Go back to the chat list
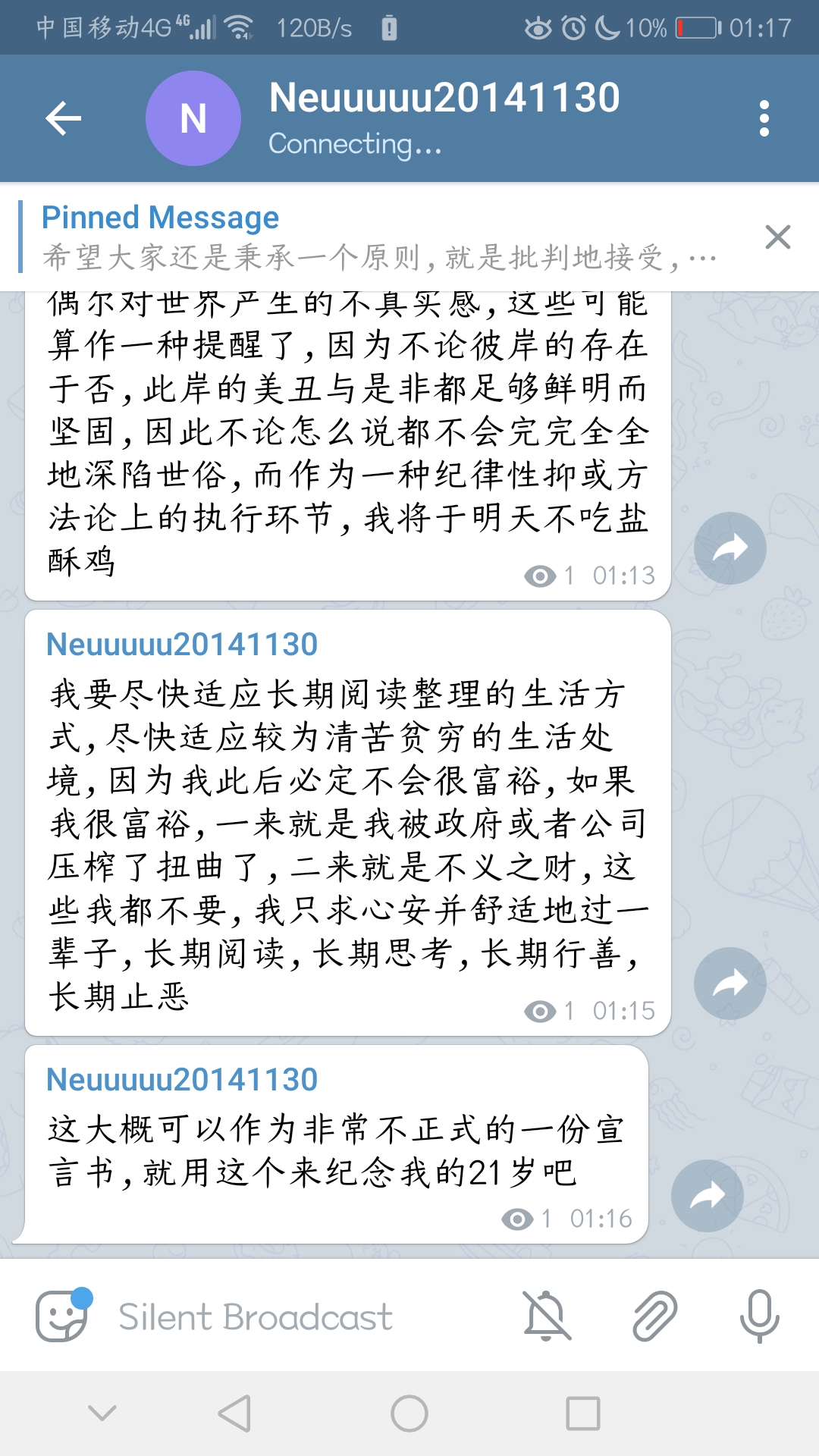 (x=64, y=118)
